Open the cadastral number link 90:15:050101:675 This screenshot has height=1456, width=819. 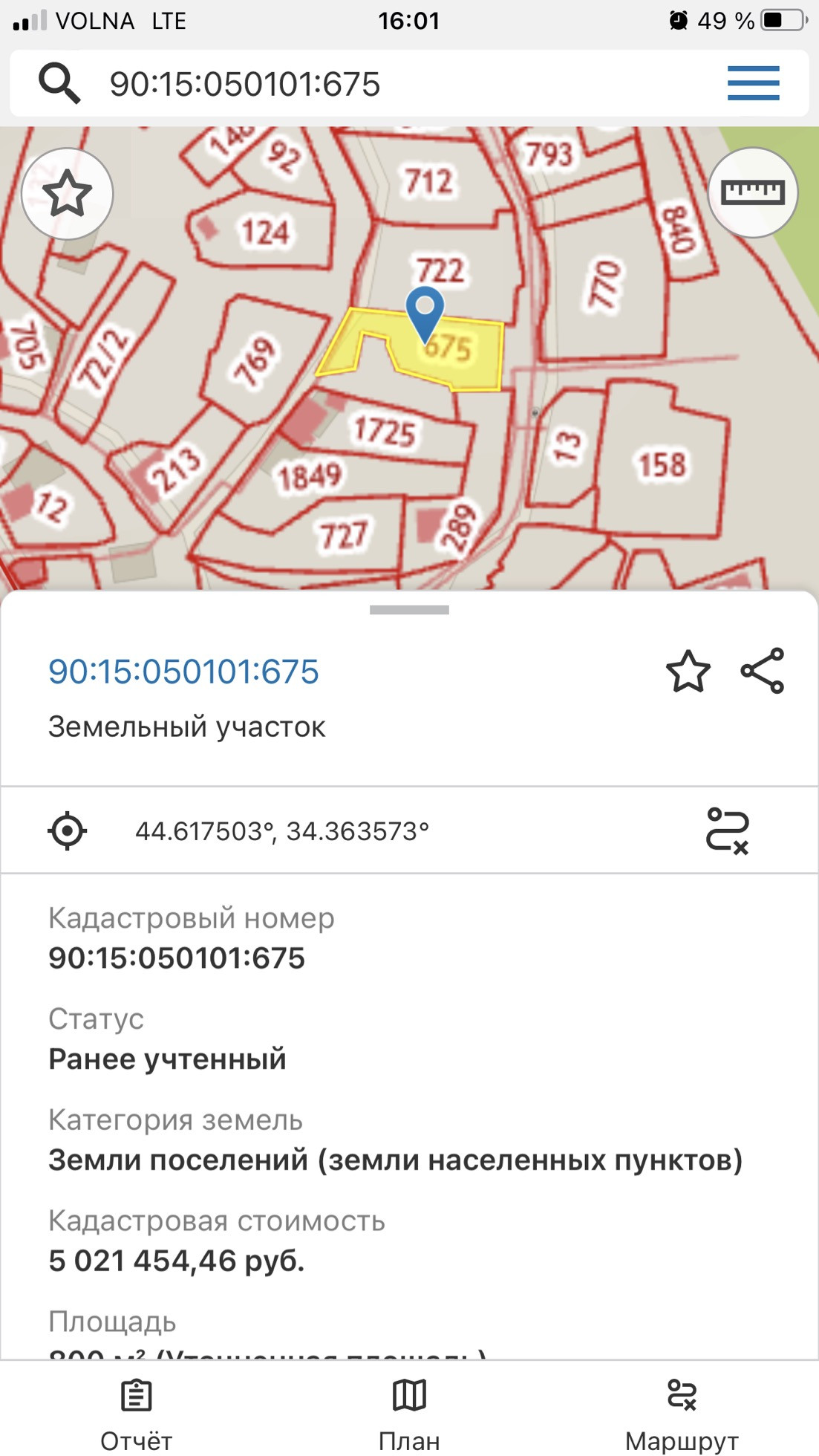point(183,672)
